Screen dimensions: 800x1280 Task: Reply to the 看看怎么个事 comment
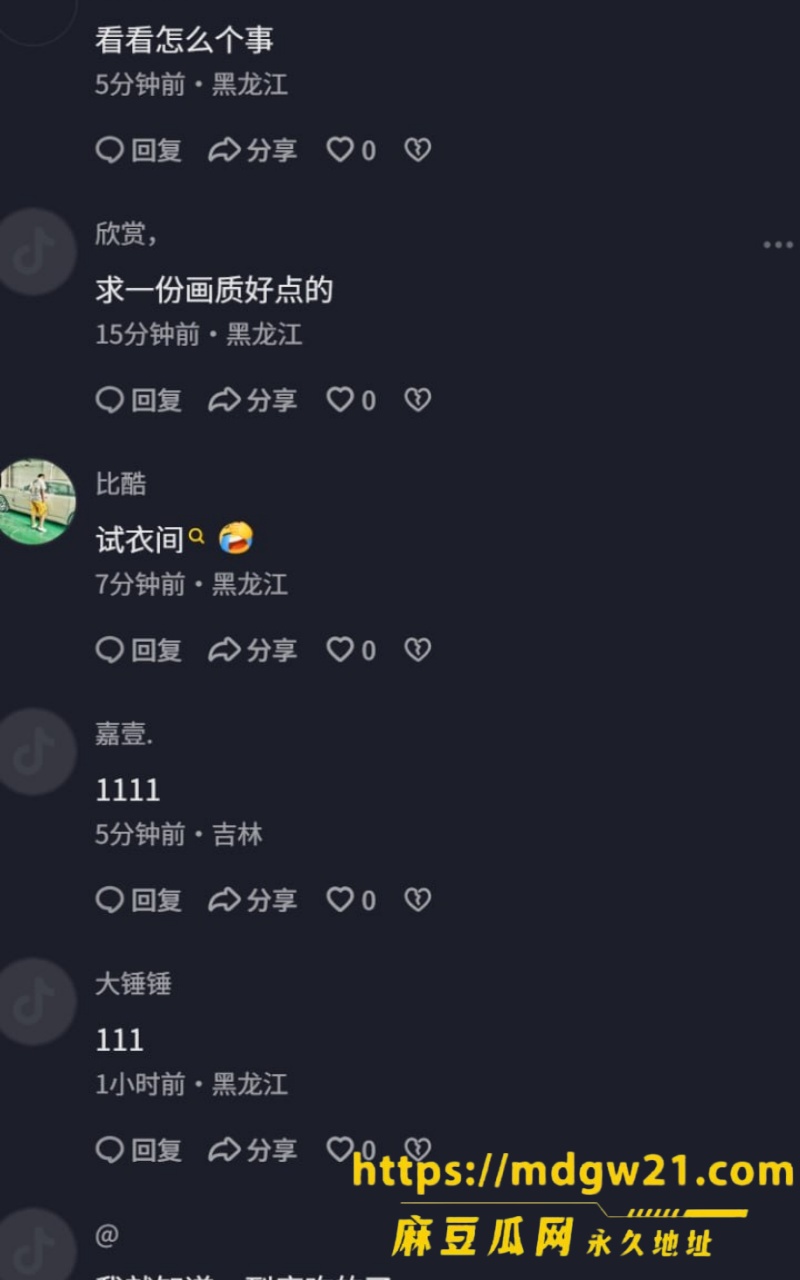tap(139, 150)
